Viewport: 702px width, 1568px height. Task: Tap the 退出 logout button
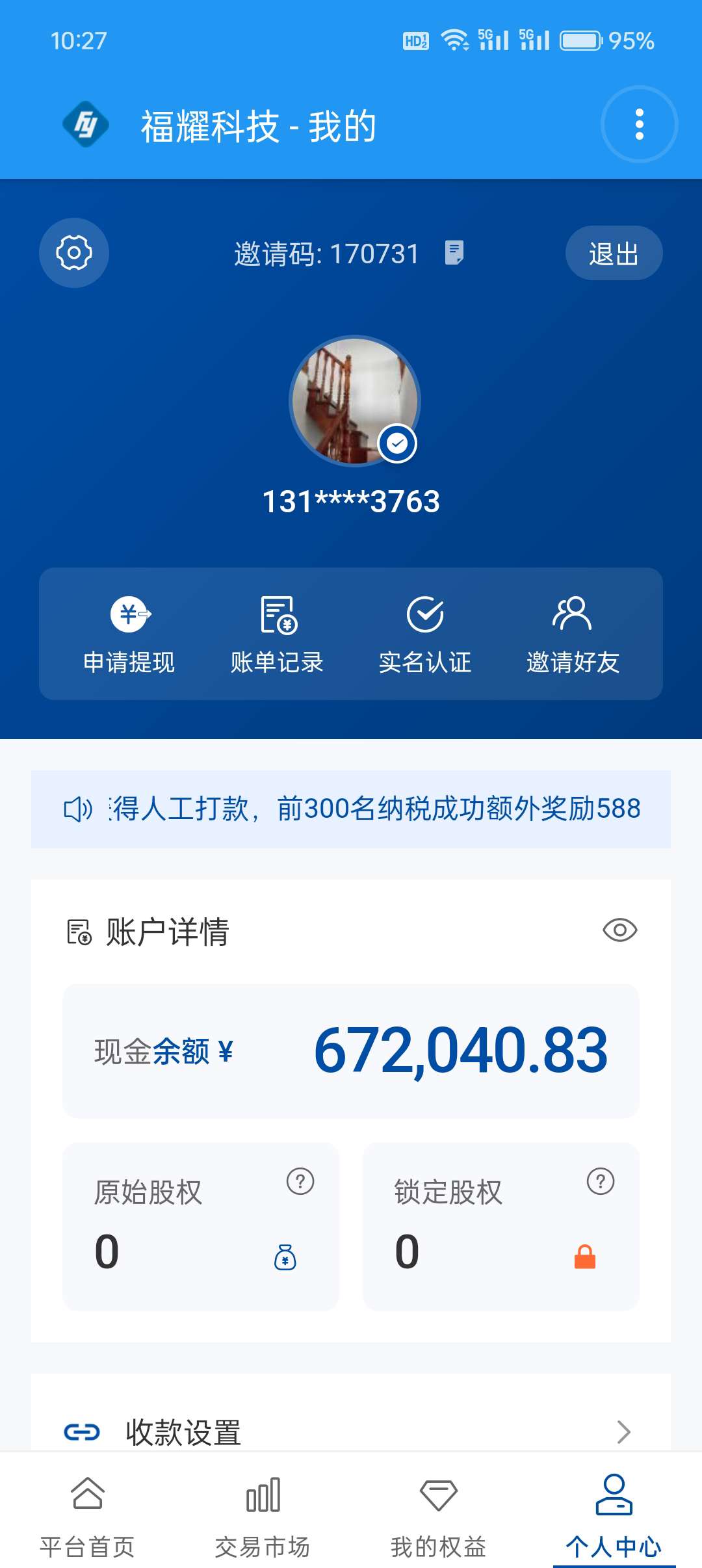coord(614,254)
